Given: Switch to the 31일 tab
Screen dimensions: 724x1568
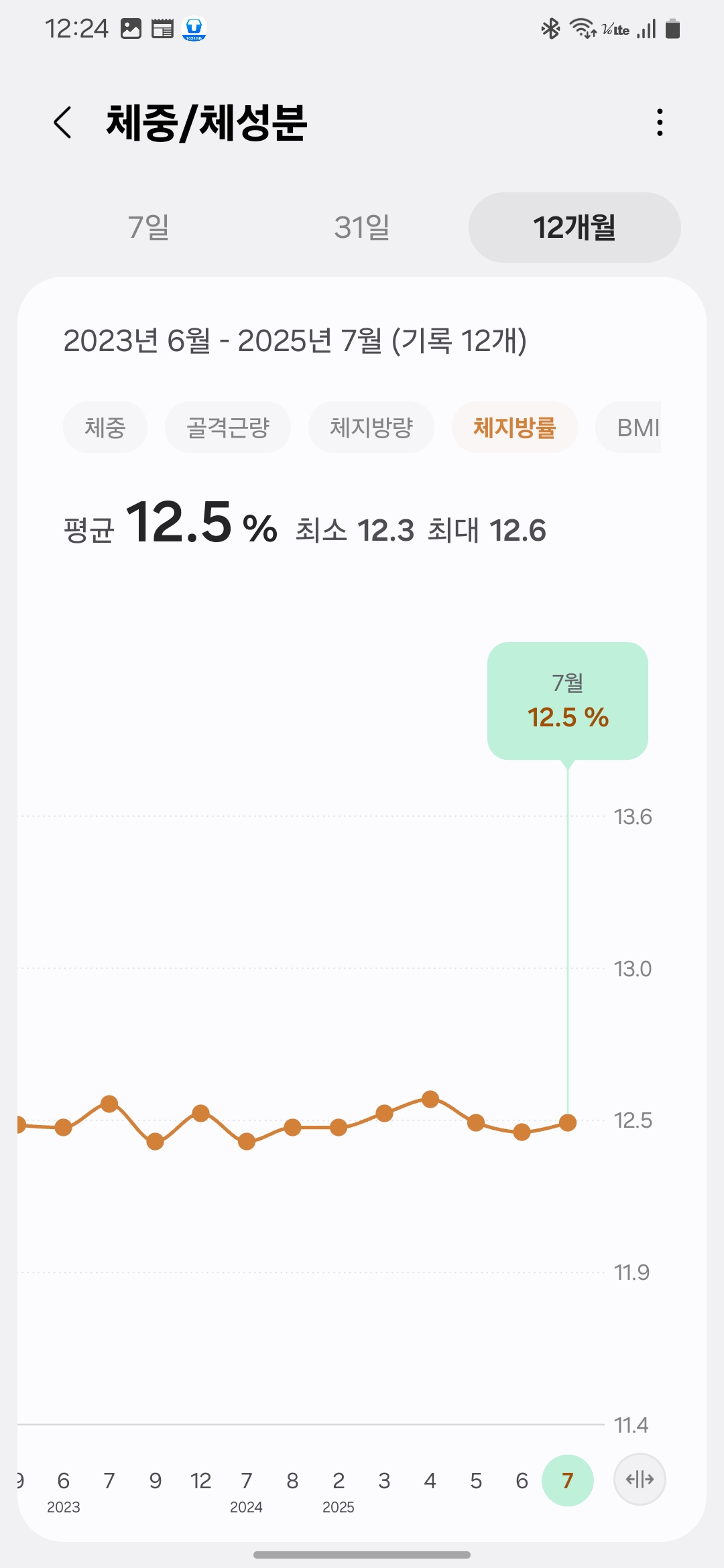Looking at the screenshot, I should click(361, 228).
